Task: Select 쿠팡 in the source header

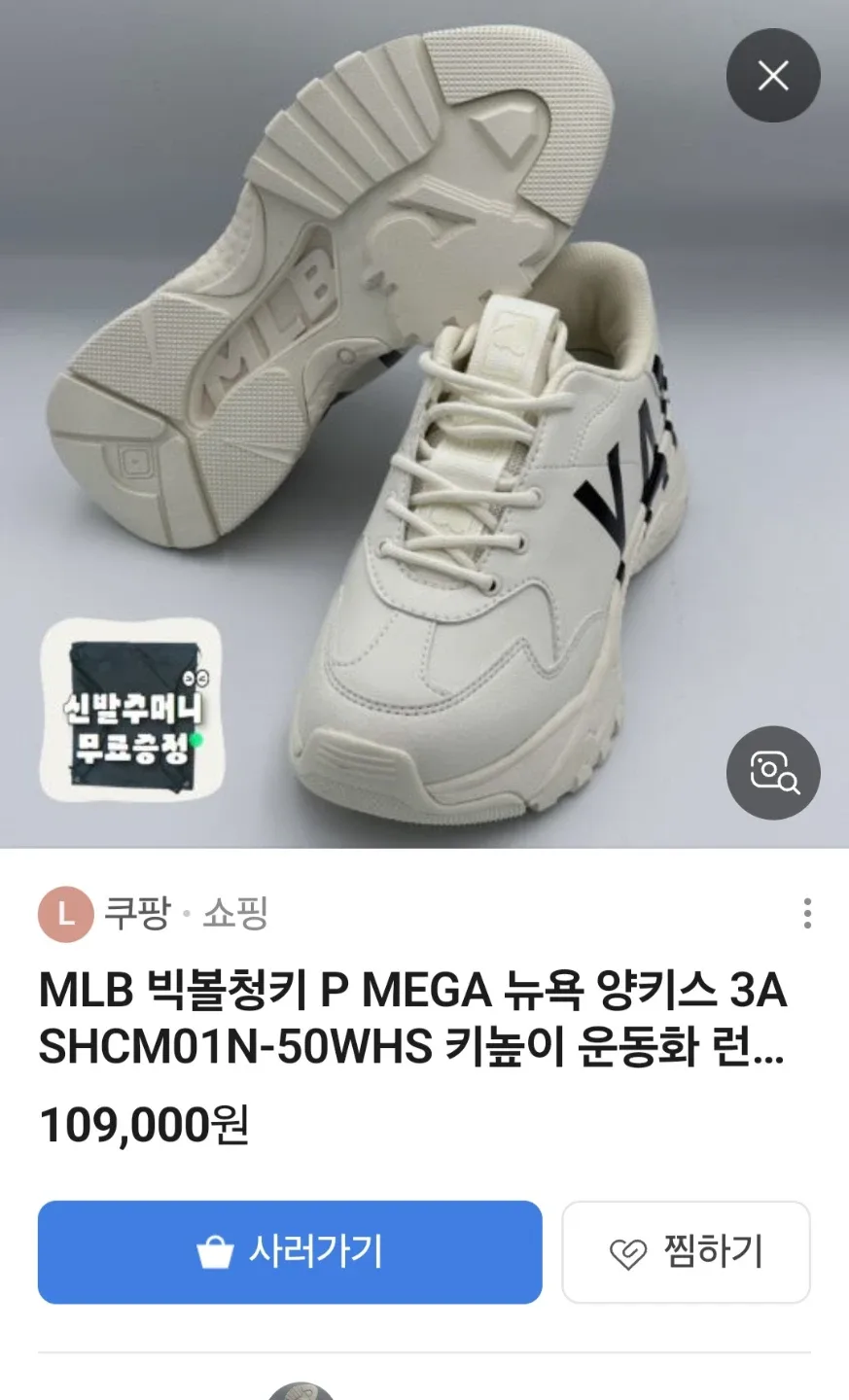Action: (136, 913)
